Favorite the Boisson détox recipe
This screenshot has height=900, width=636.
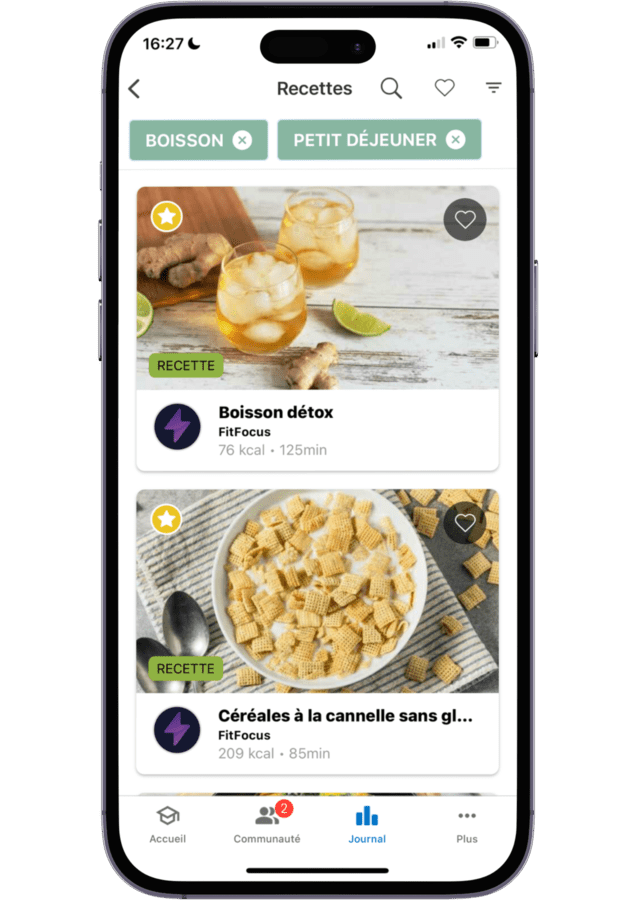click(465, 220)
